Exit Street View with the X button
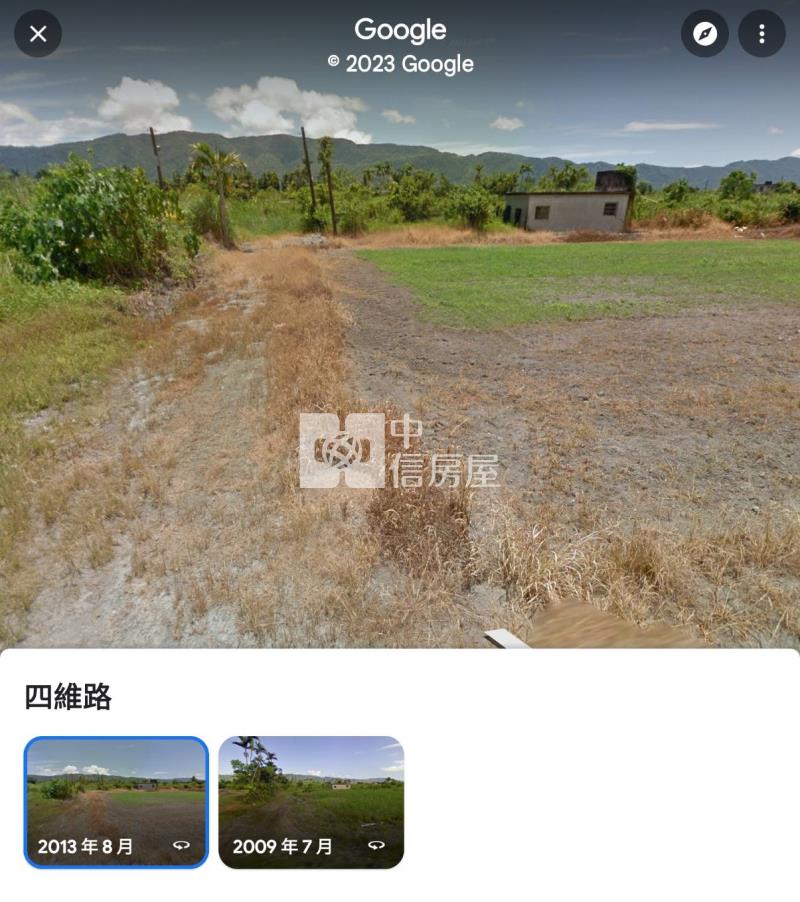This screenshot has width=800, height=902. point(38,33)
